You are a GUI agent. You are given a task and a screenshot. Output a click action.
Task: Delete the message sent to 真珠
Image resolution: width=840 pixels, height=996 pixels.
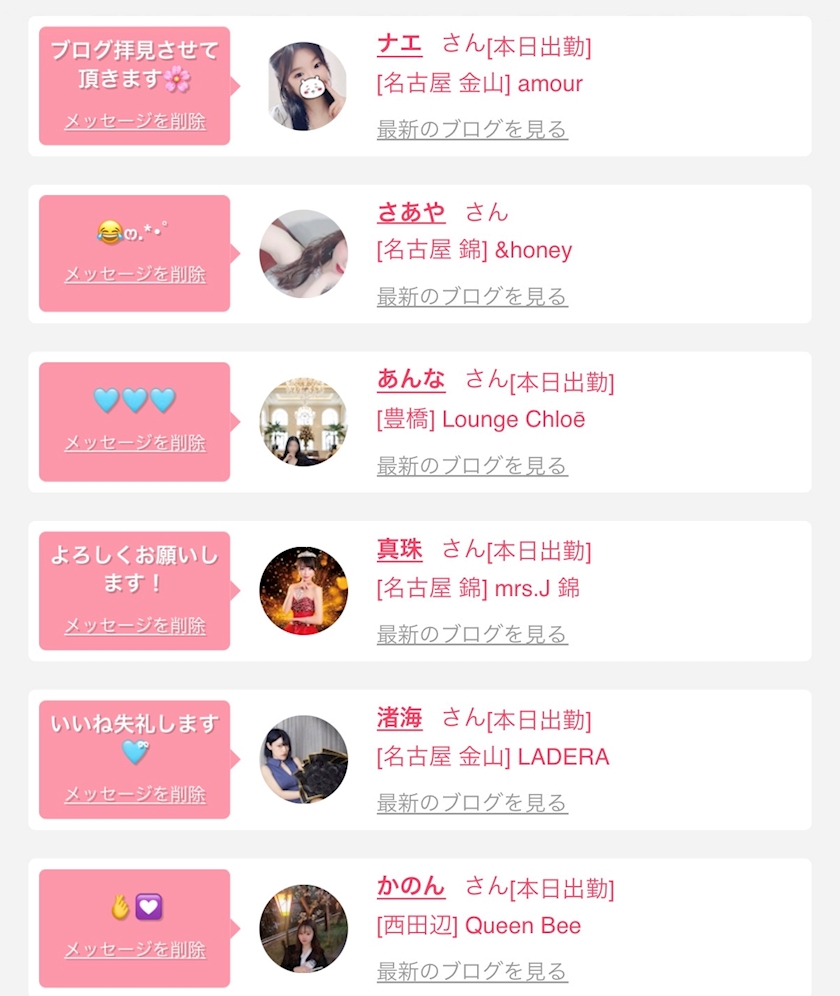tap(135, 626)
